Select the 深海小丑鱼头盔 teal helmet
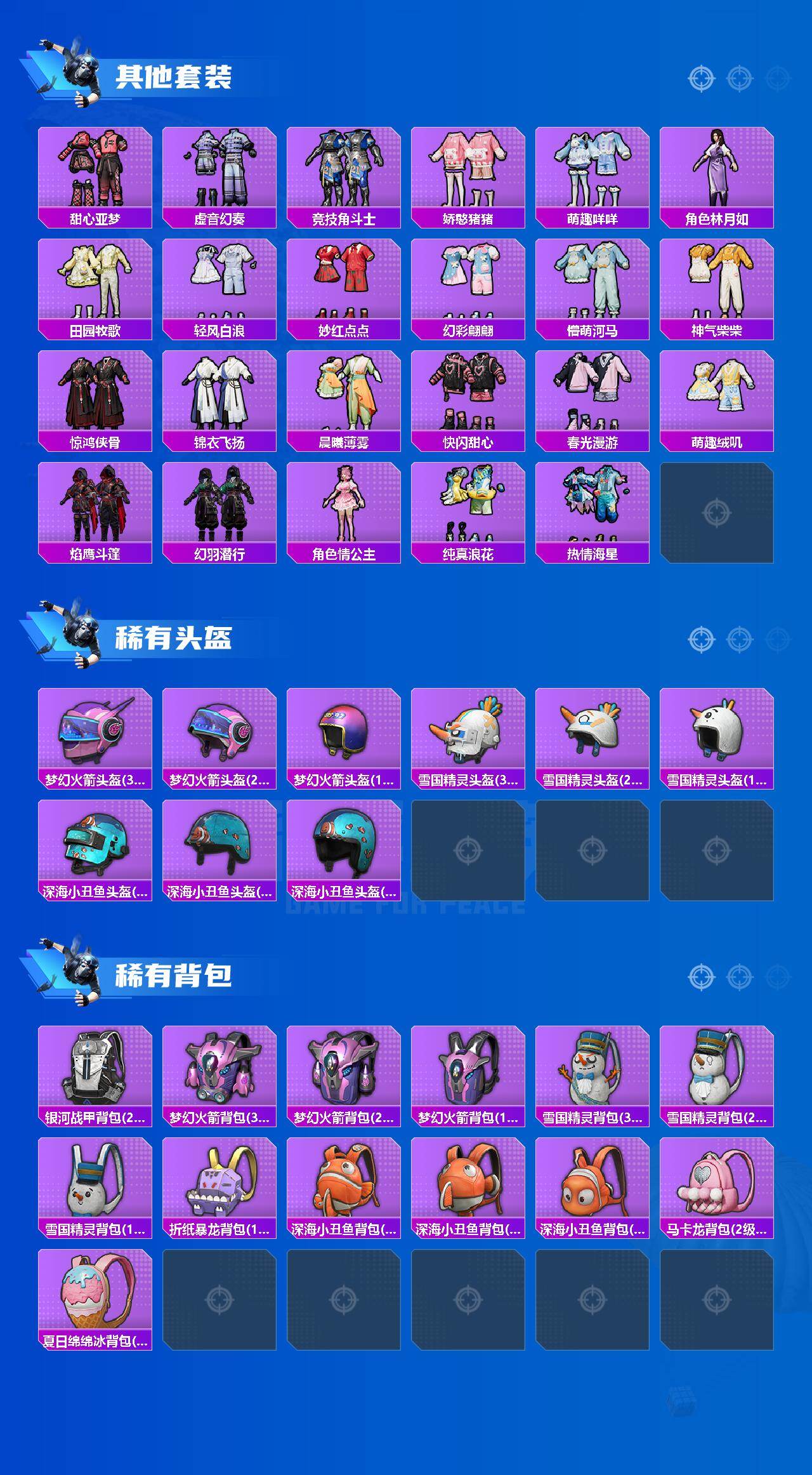812x1475 pixels. tap(95, 854)
